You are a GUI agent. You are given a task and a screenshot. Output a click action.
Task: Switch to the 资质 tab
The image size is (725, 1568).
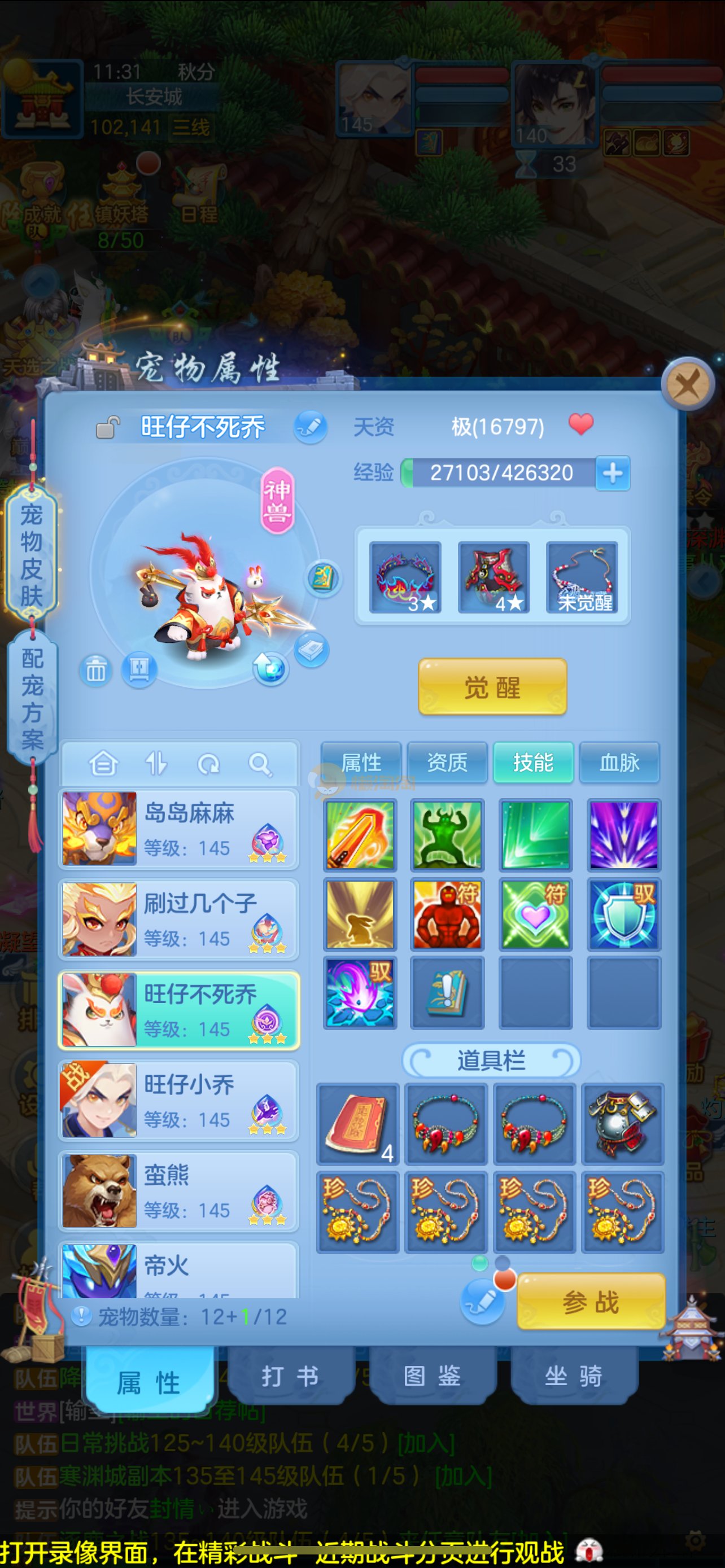tap(447, 762)
